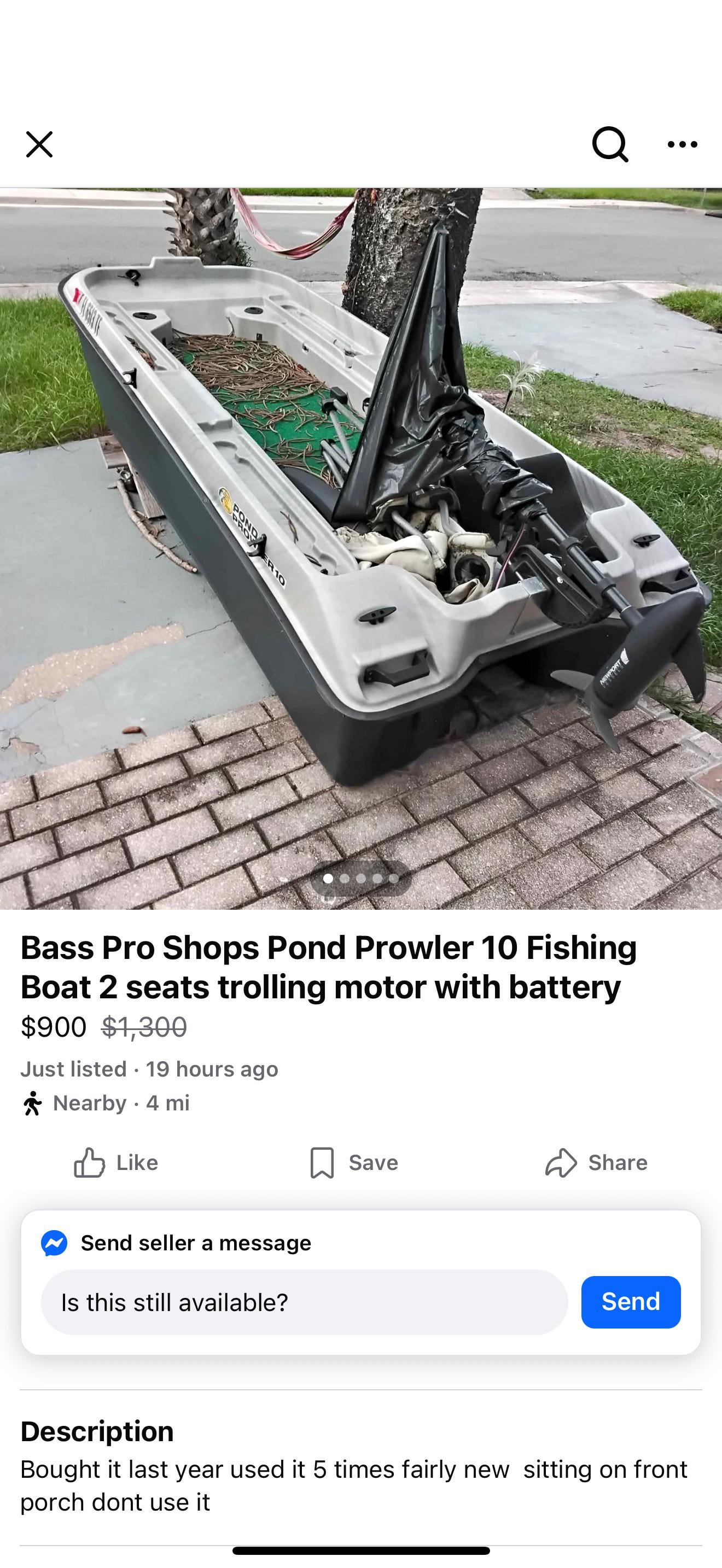The image size is (722, 1568).
Task: Share this Pond Prowler listing
Action: pos(596,1163)
